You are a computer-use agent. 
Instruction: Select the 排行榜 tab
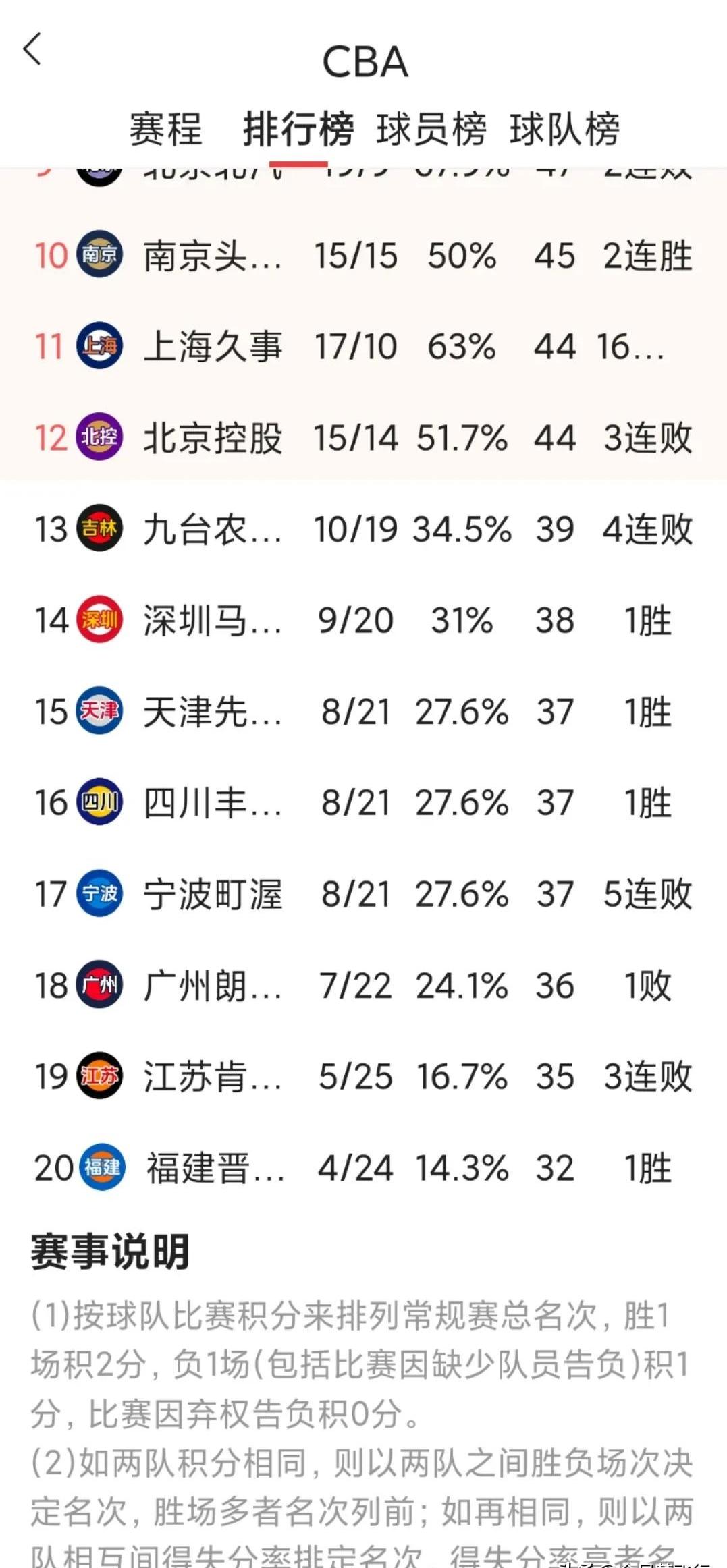[x=298, y=128]
